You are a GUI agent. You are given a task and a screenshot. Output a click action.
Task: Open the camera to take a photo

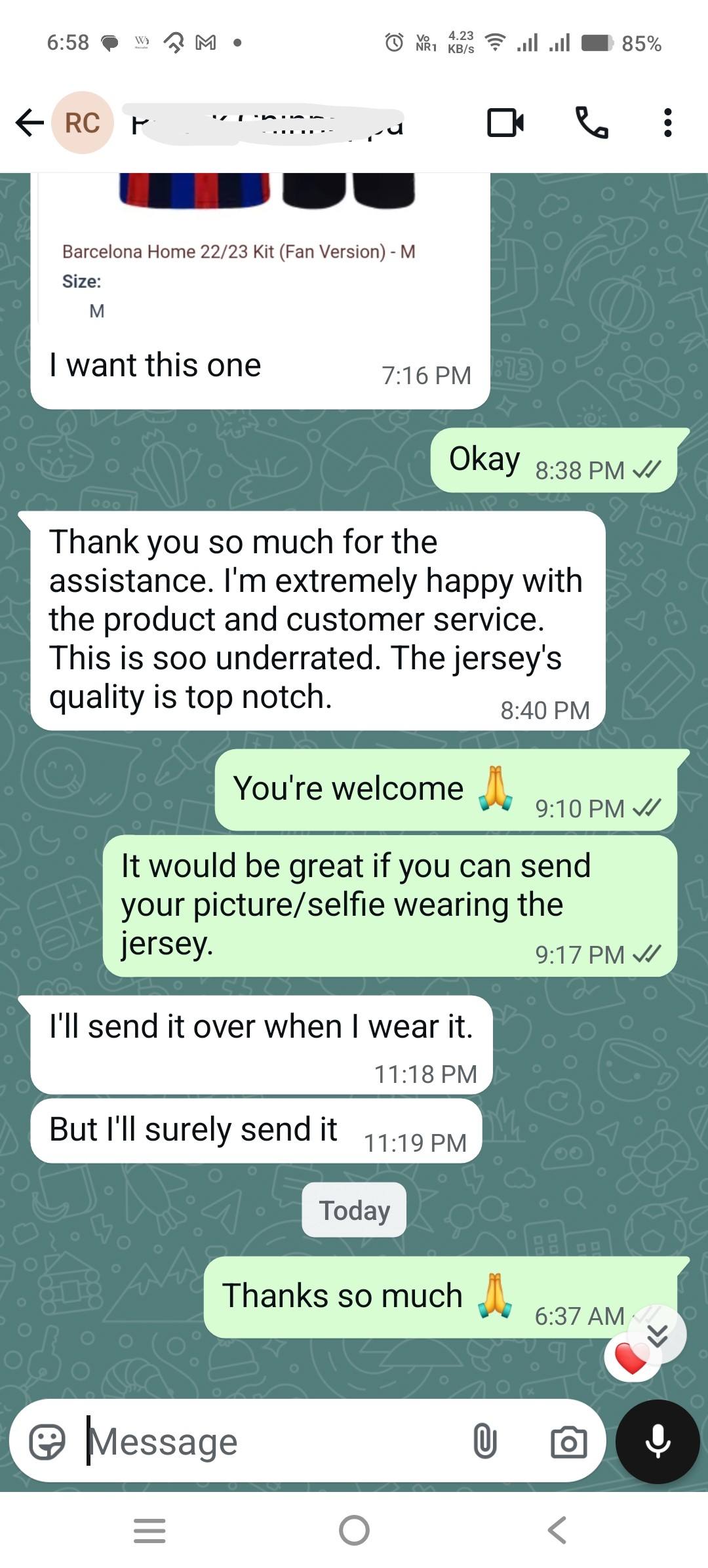pyautogui.click(x=568, y=1442)
